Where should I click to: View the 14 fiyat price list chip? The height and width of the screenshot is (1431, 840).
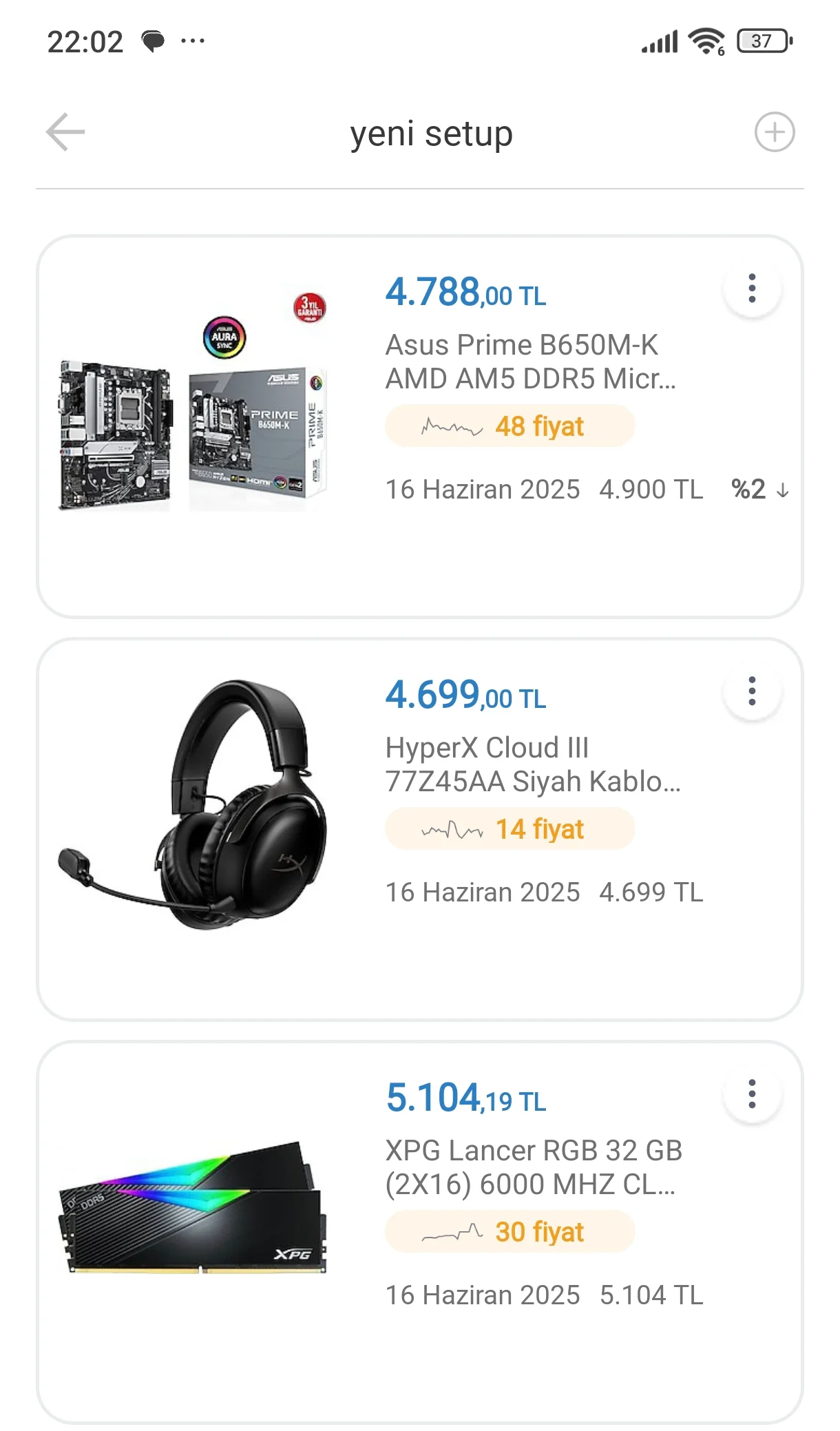[x=510, y=829]
